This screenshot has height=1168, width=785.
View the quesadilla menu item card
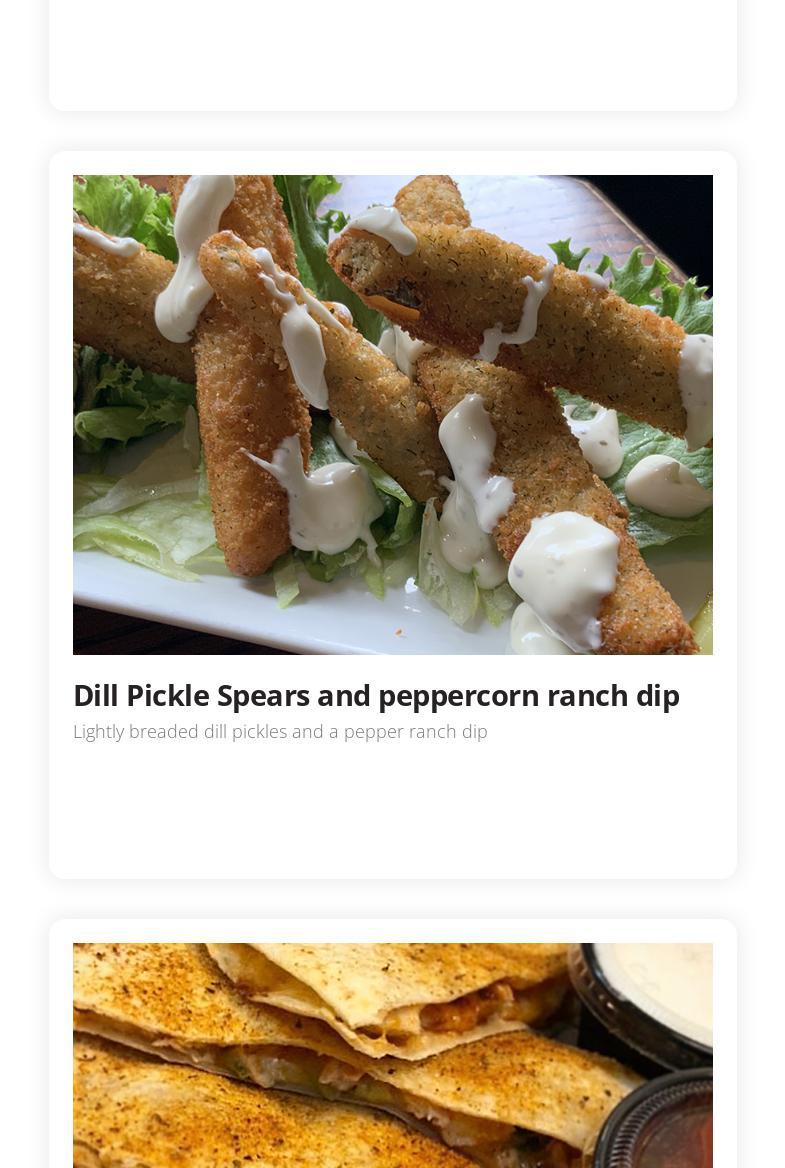pos(392,1054)
